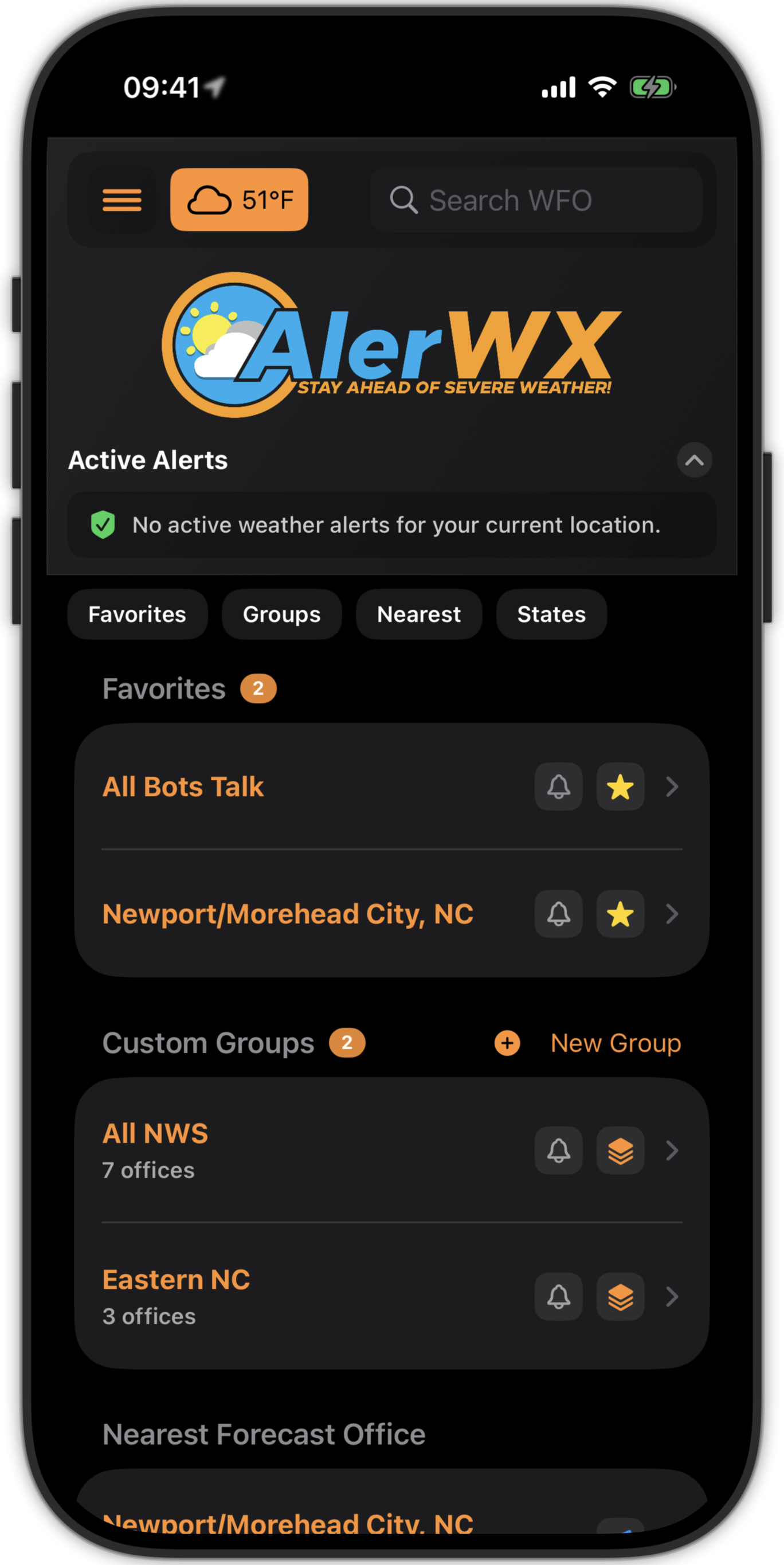This screenshot has width=784, height=1565.
Task: Select the Favorites chip
Action: click(x=137, y=614)
